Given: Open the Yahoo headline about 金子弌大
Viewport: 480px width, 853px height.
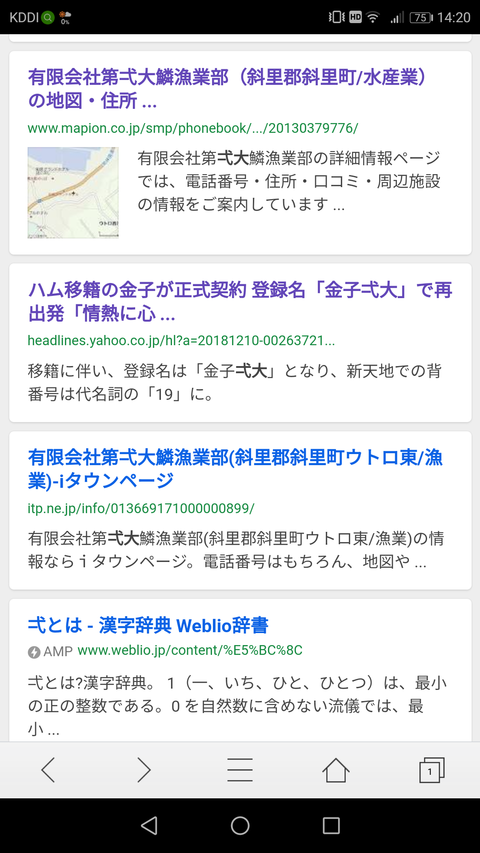Looking at the screenshot, I should pyautogui.click(x=240, y=301).
